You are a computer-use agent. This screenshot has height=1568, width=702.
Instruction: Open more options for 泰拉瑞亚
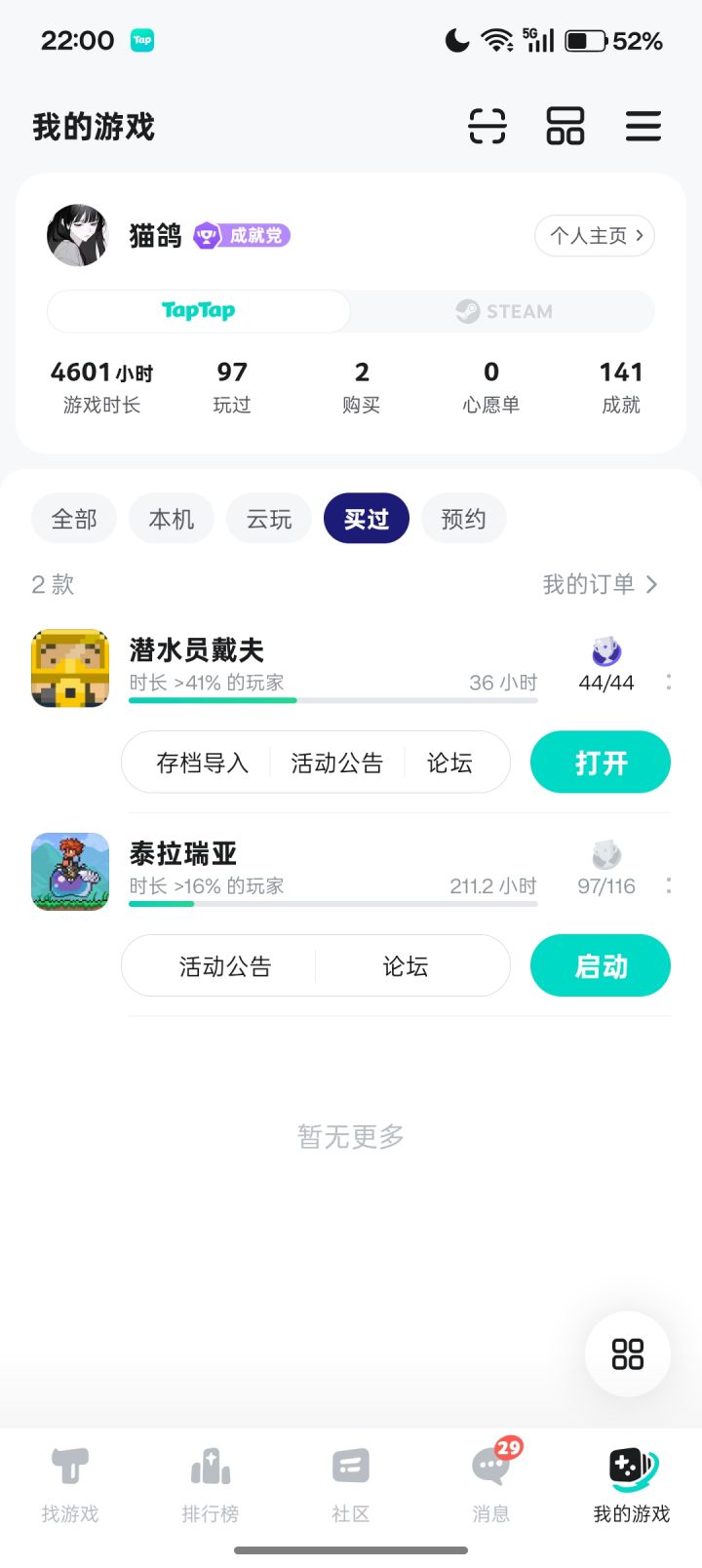pos(668,885)
